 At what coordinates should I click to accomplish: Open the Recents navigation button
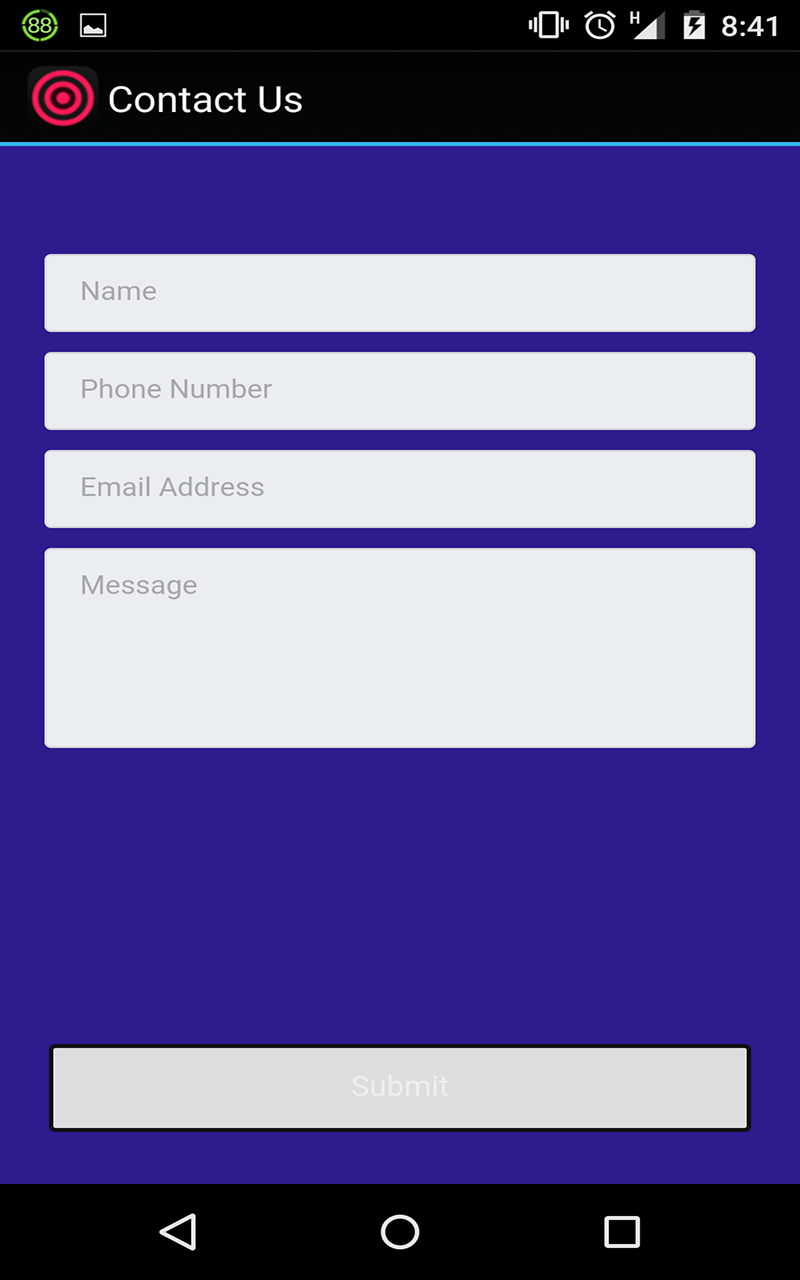tap(621, 1231)
